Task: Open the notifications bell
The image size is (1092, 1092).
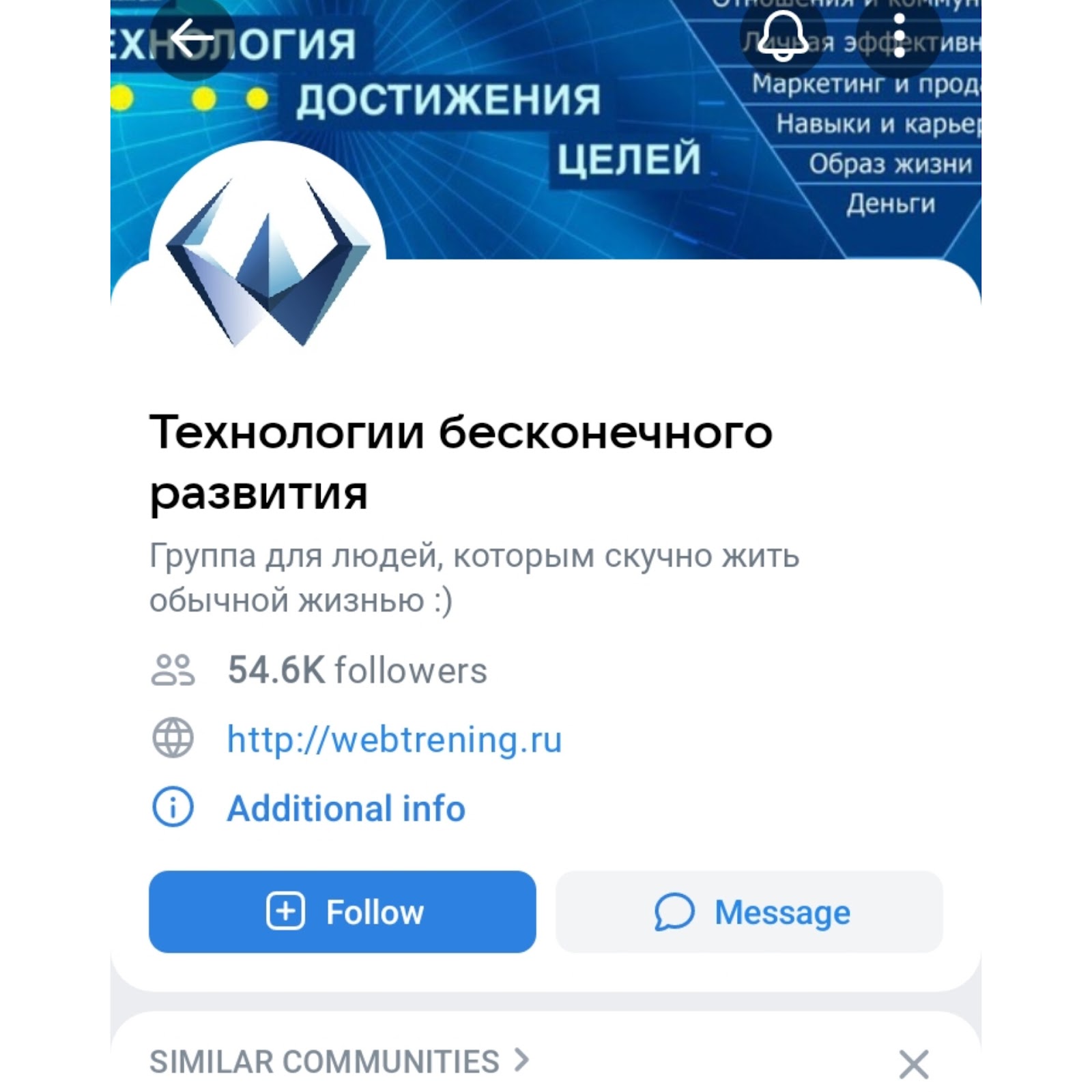Action: pyautogui.click(x=783, y=36)
